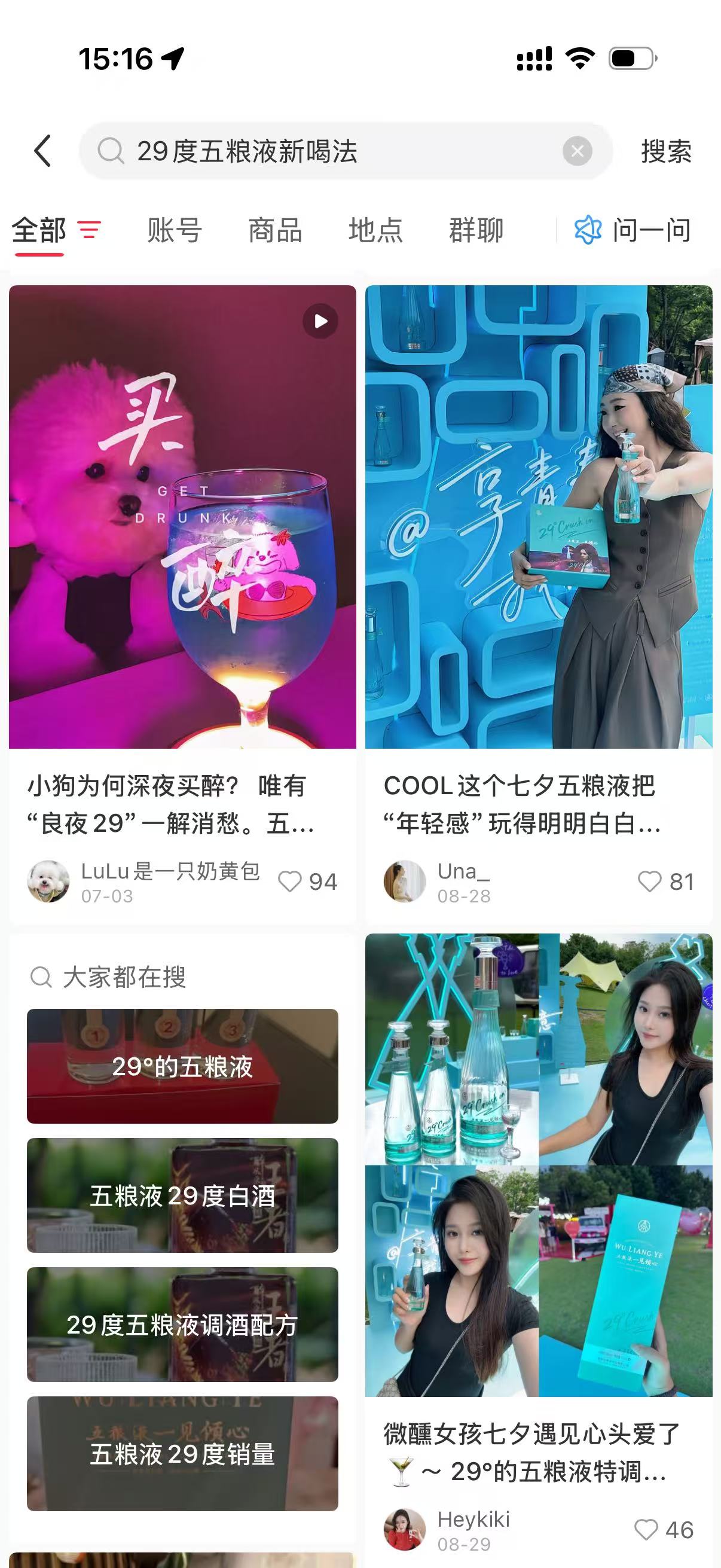This screenshot has width=721, height=1568.
Task: Switch to the 群聊 tab
Action: [476, 230]
